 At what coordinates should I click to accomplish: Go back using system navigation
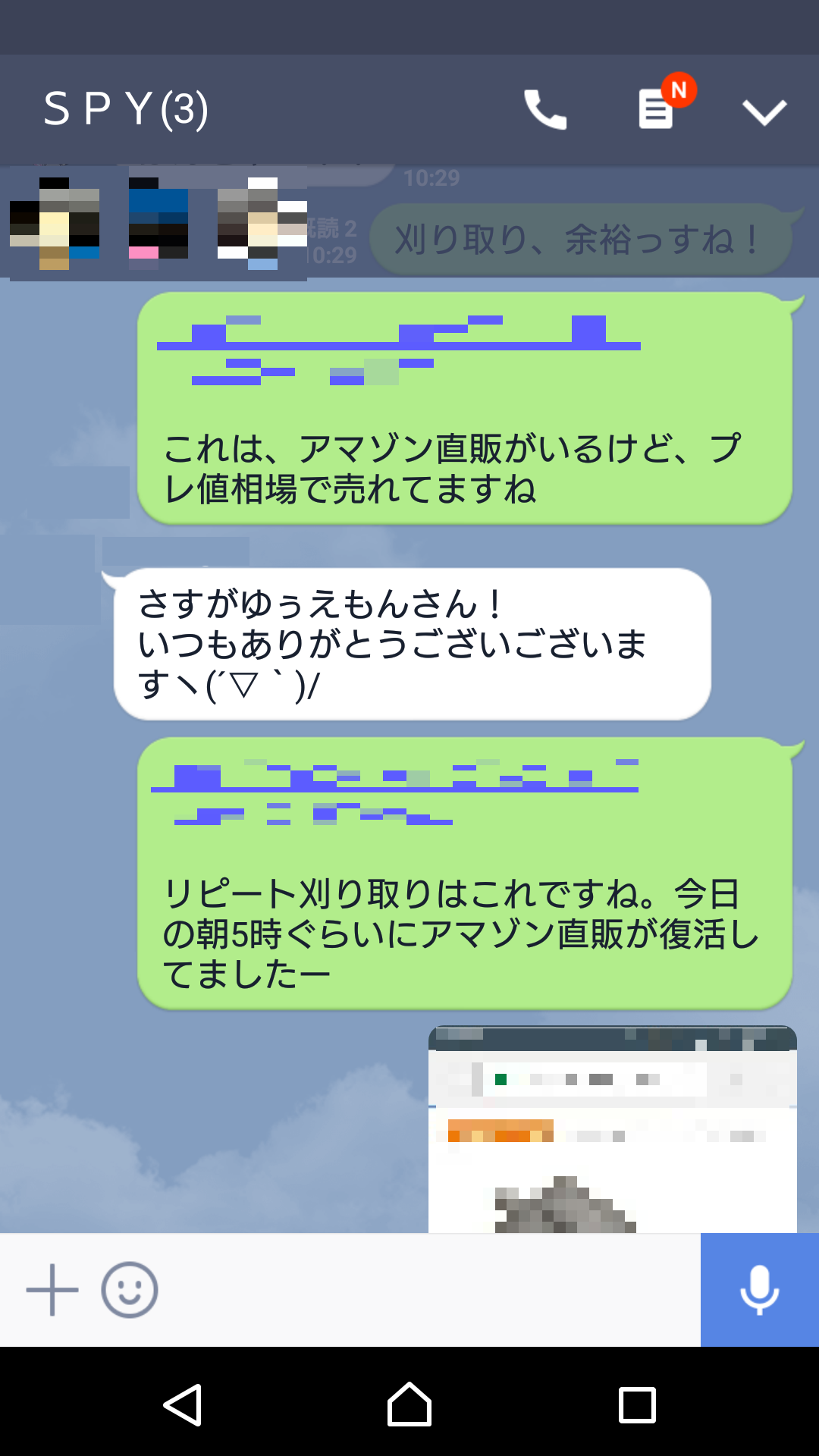(x=182, y=1405)
